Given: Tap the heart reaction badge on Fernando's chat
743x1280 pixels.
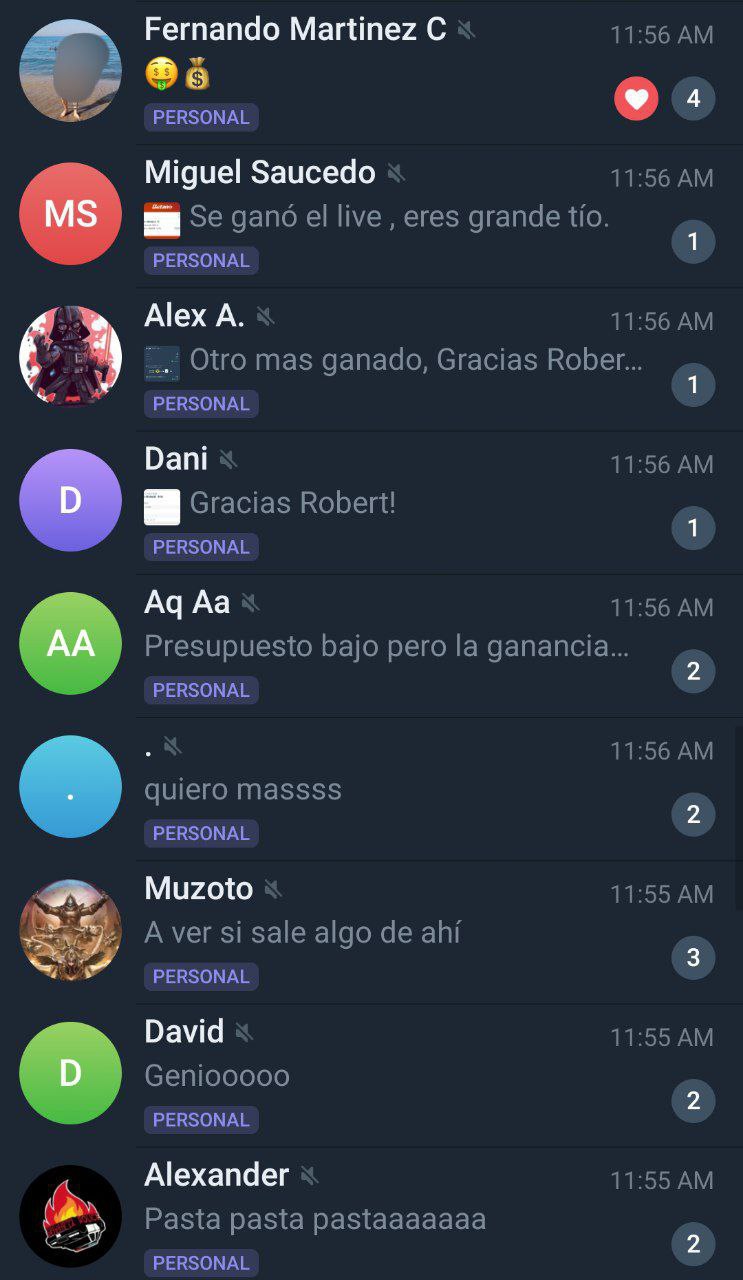Looking at the screenshot, I should coord(636,98).
